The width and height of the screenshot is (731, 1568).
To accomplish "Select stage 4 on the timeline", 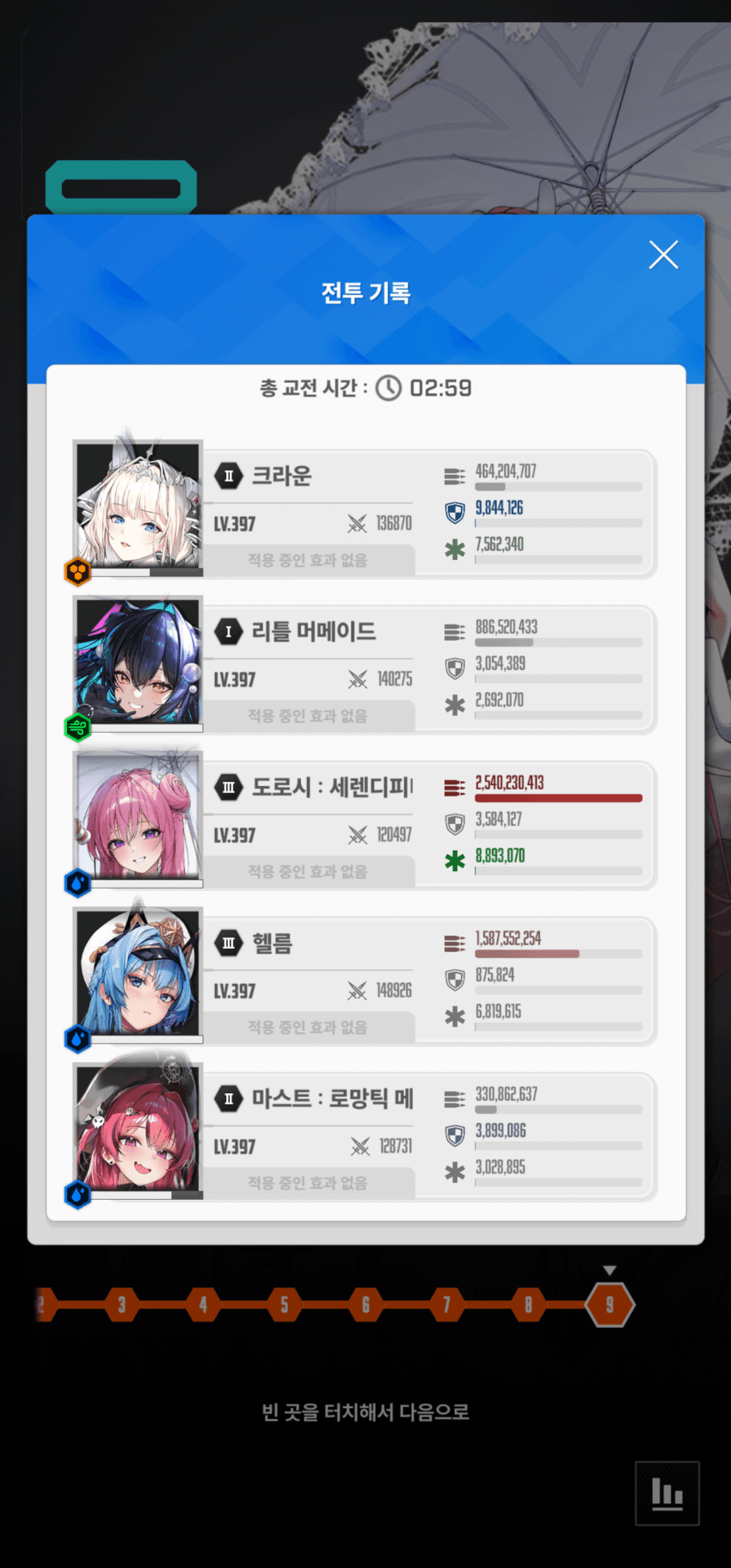I will pyautogui.click(x=203, y=1305).
